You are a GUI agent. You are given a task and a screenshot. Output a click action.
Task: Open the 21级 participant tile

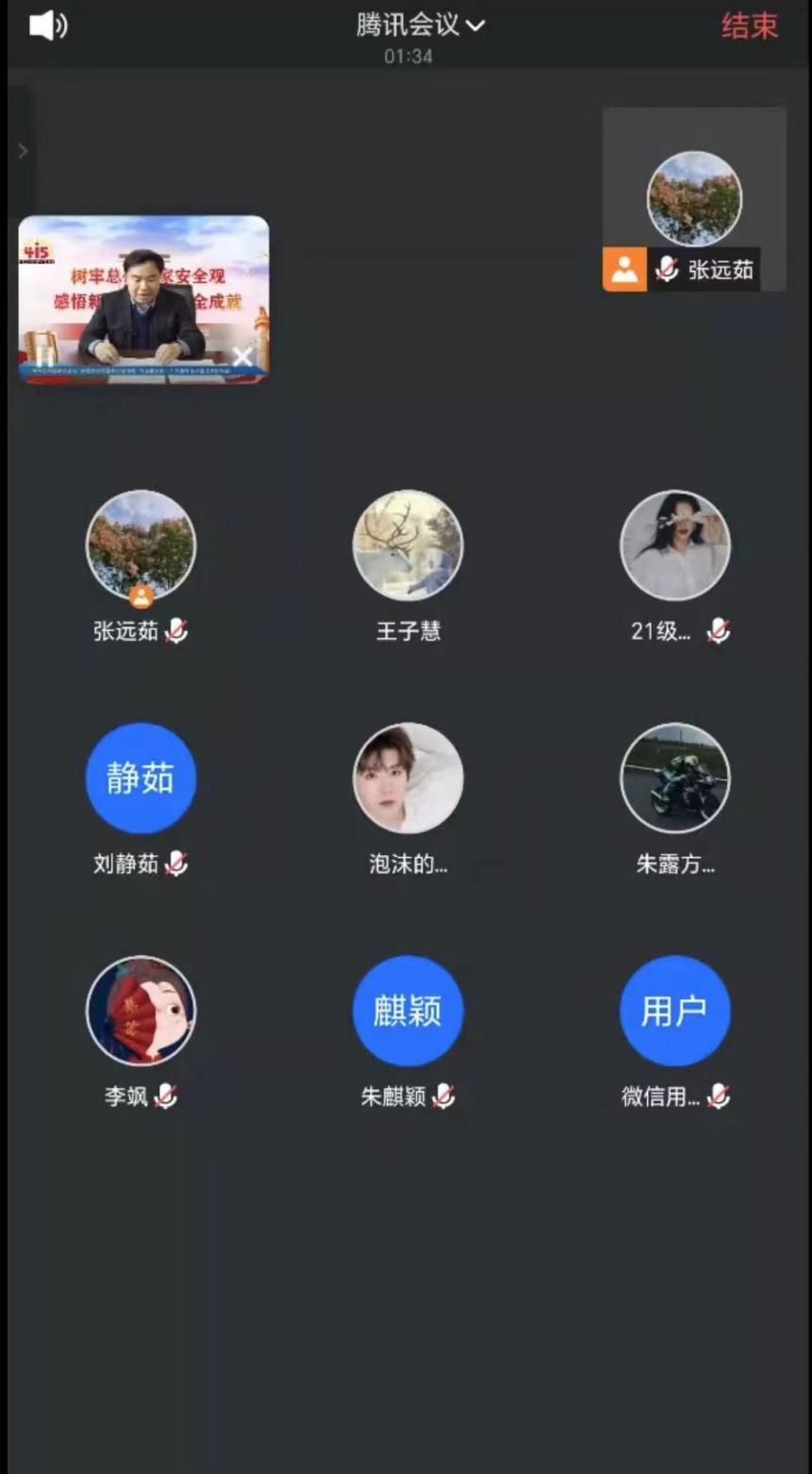point(674,545)
